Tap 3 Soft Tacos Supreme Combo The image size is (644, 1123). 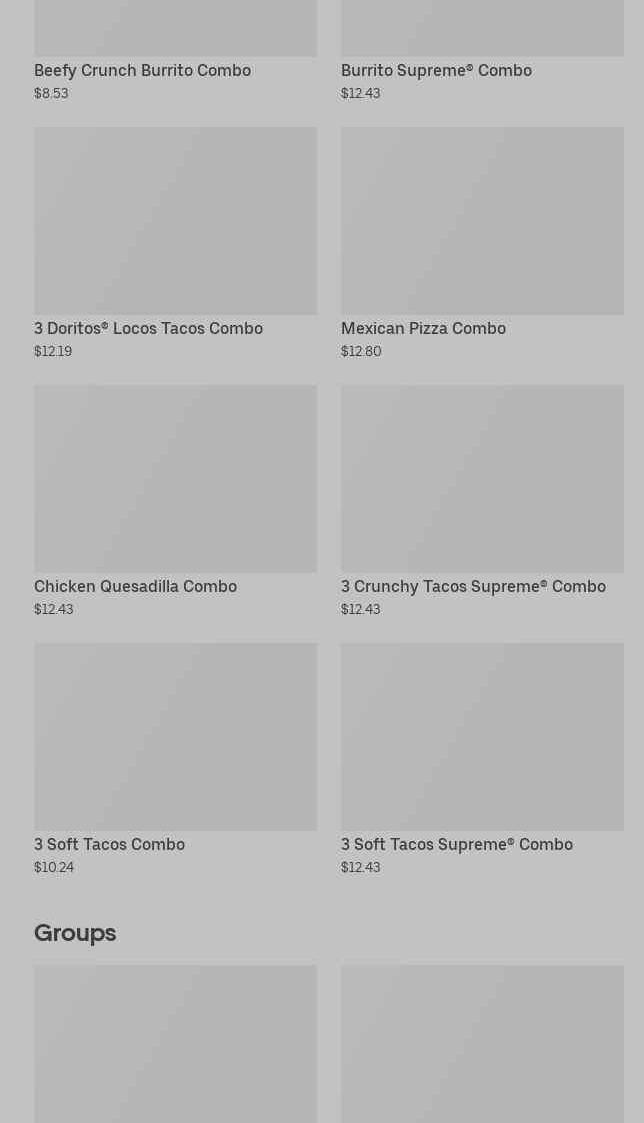click(x=482, y=759)
